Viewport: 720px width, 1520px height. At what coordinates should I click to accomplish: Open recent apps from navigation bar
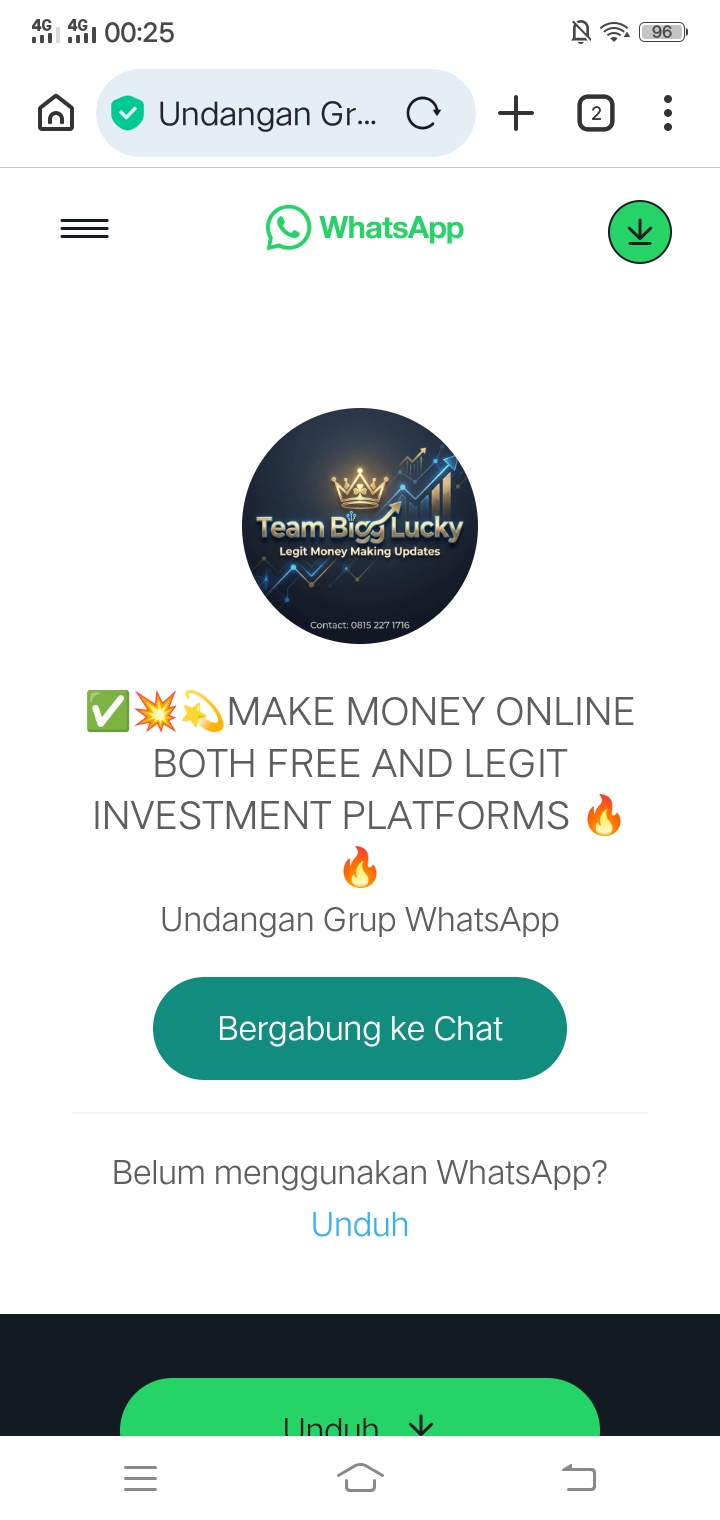tap(141, 1477)
